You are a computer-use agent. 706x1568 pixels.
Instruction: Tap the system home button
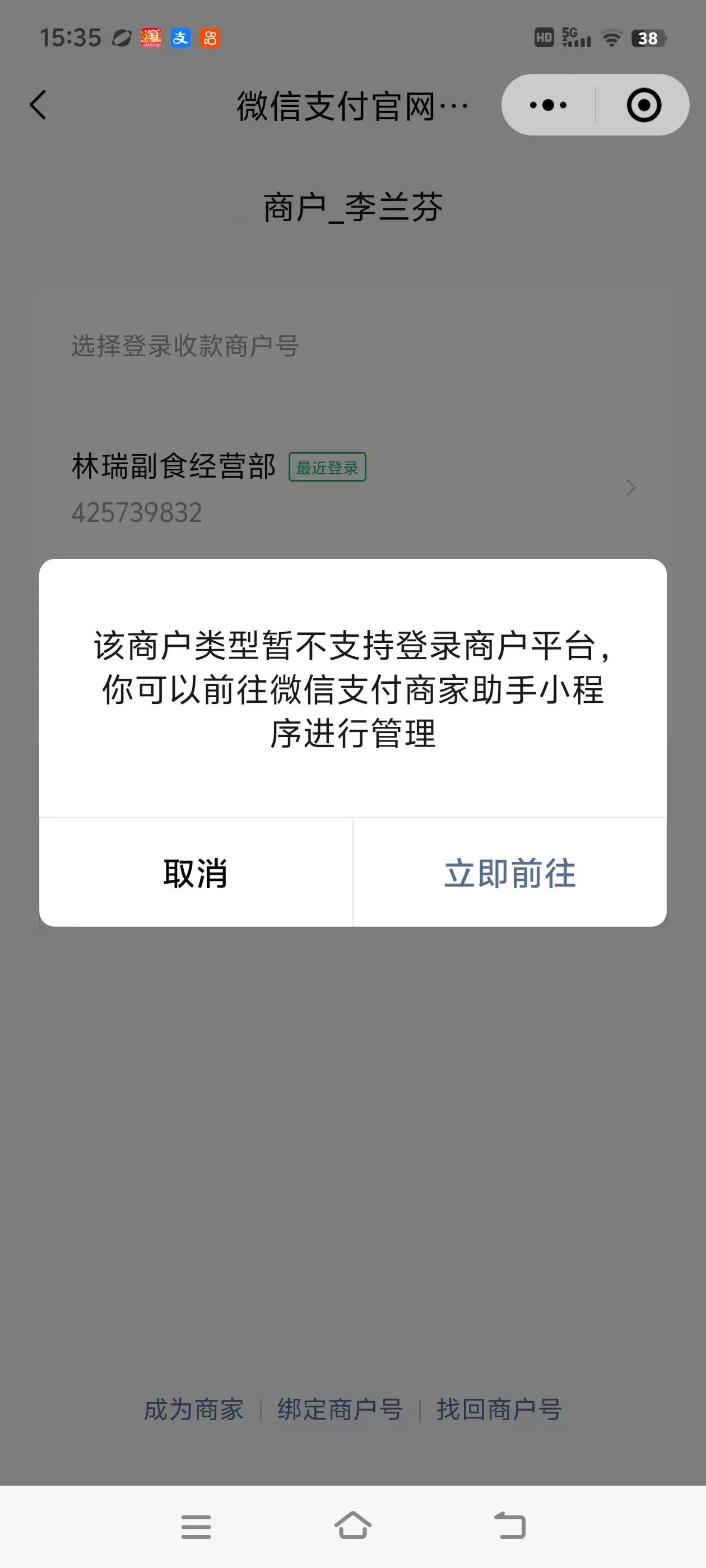tap(352, 1526)
